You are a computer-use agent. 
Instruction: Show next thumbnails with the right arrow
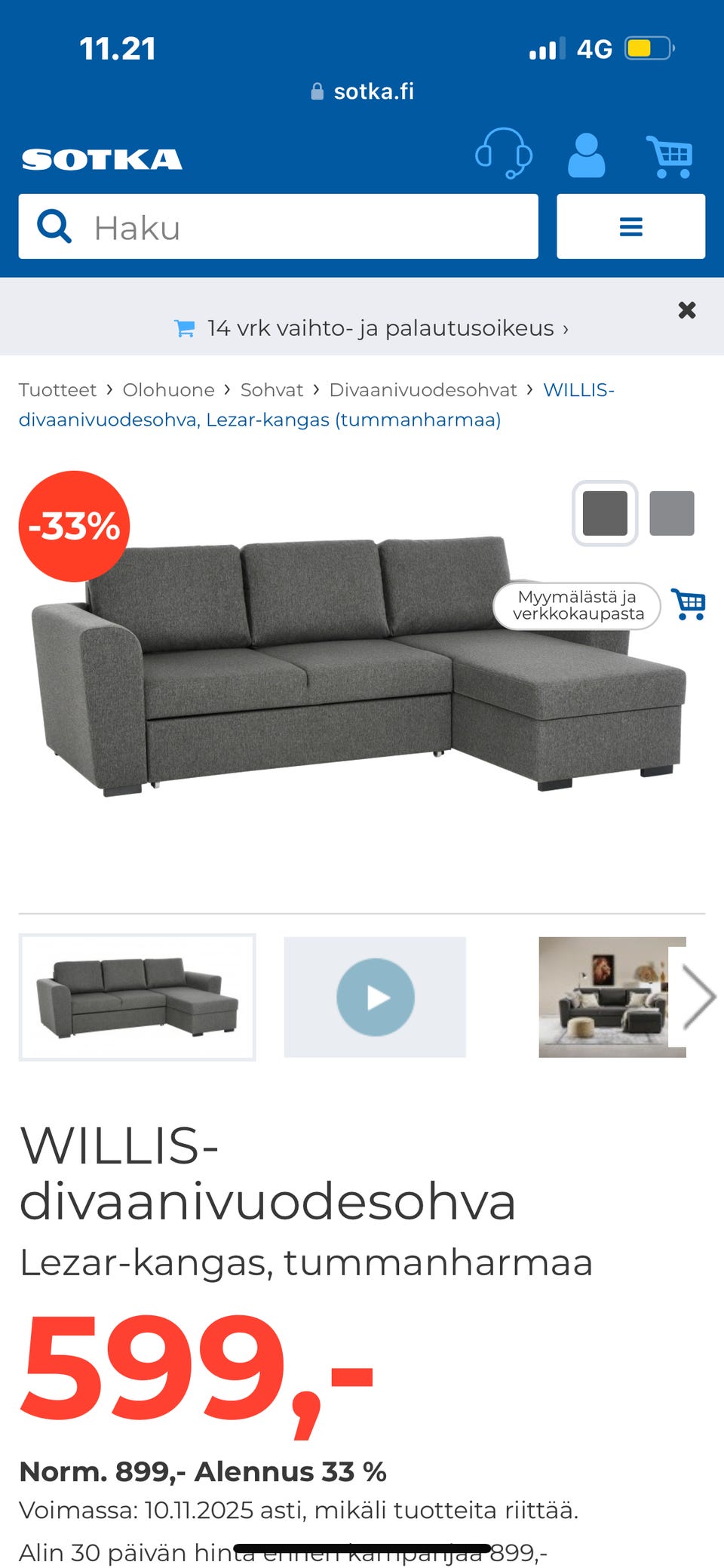(x=698, y=997)
